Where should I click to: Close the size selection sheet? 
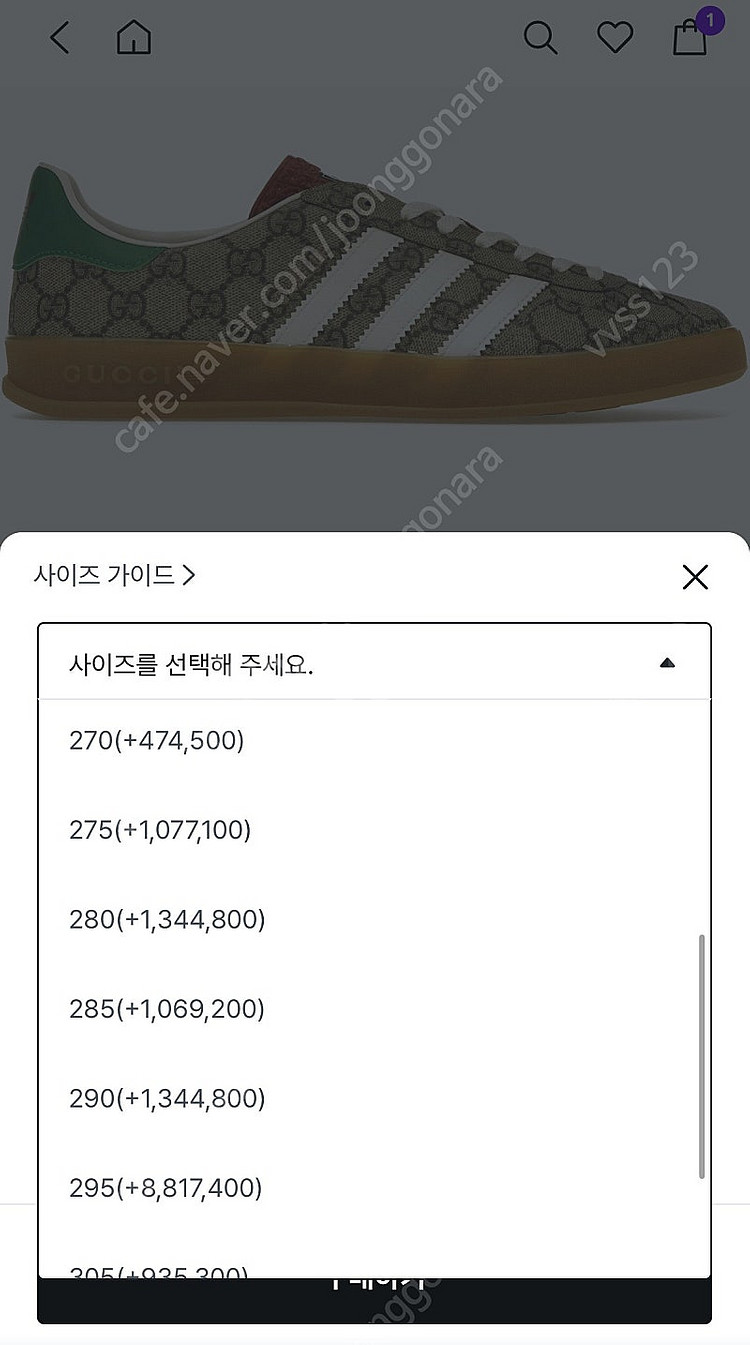694,576
